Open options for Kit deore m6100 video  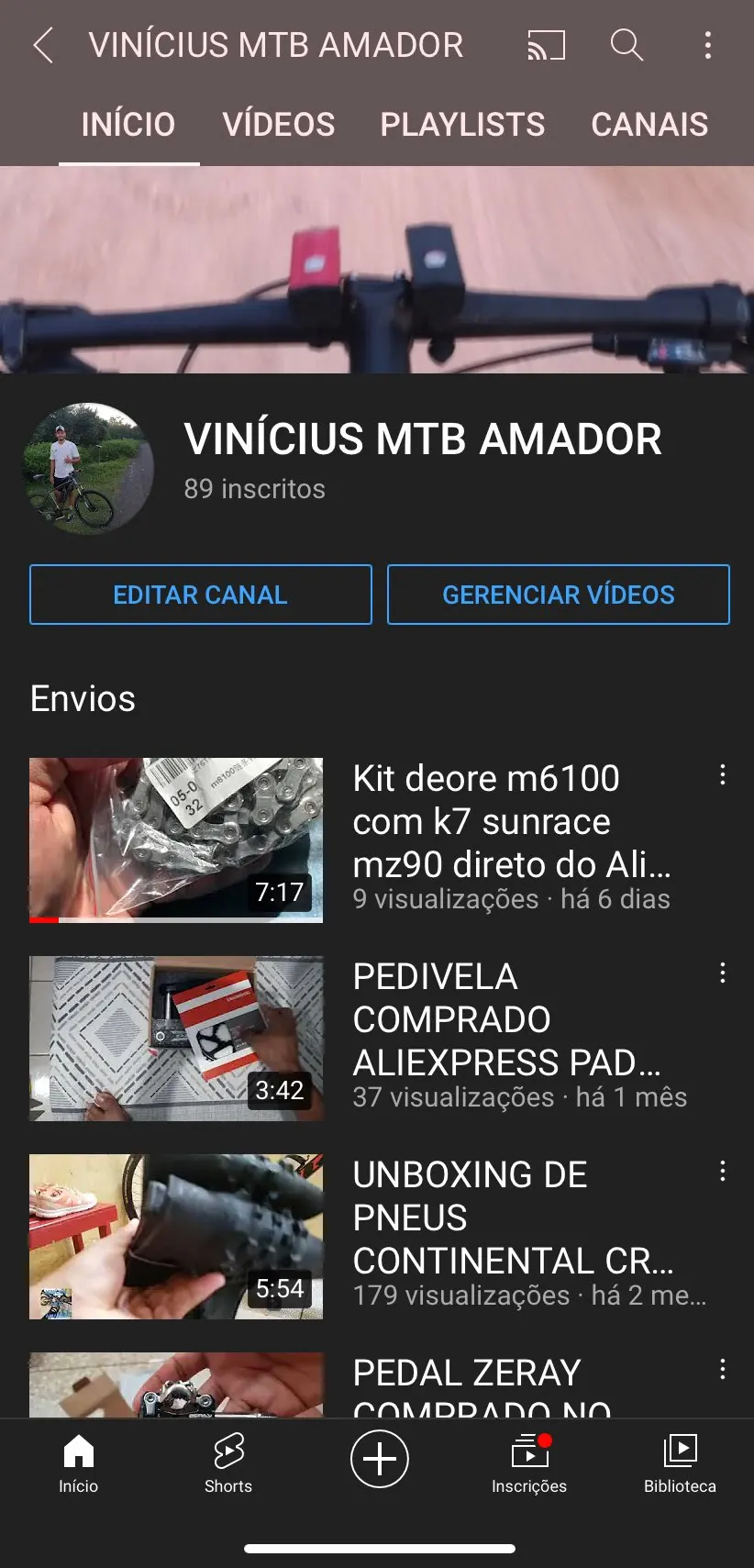click(x=723, y=775)
